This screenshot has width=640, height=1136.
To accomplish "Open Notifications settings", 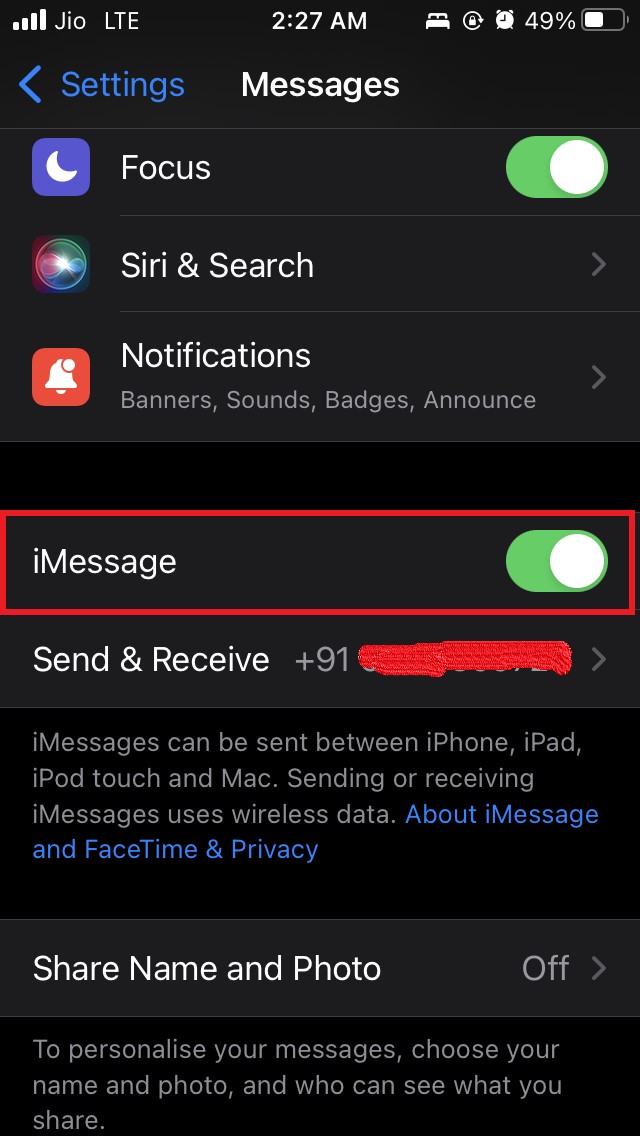I will pos(320,377).
